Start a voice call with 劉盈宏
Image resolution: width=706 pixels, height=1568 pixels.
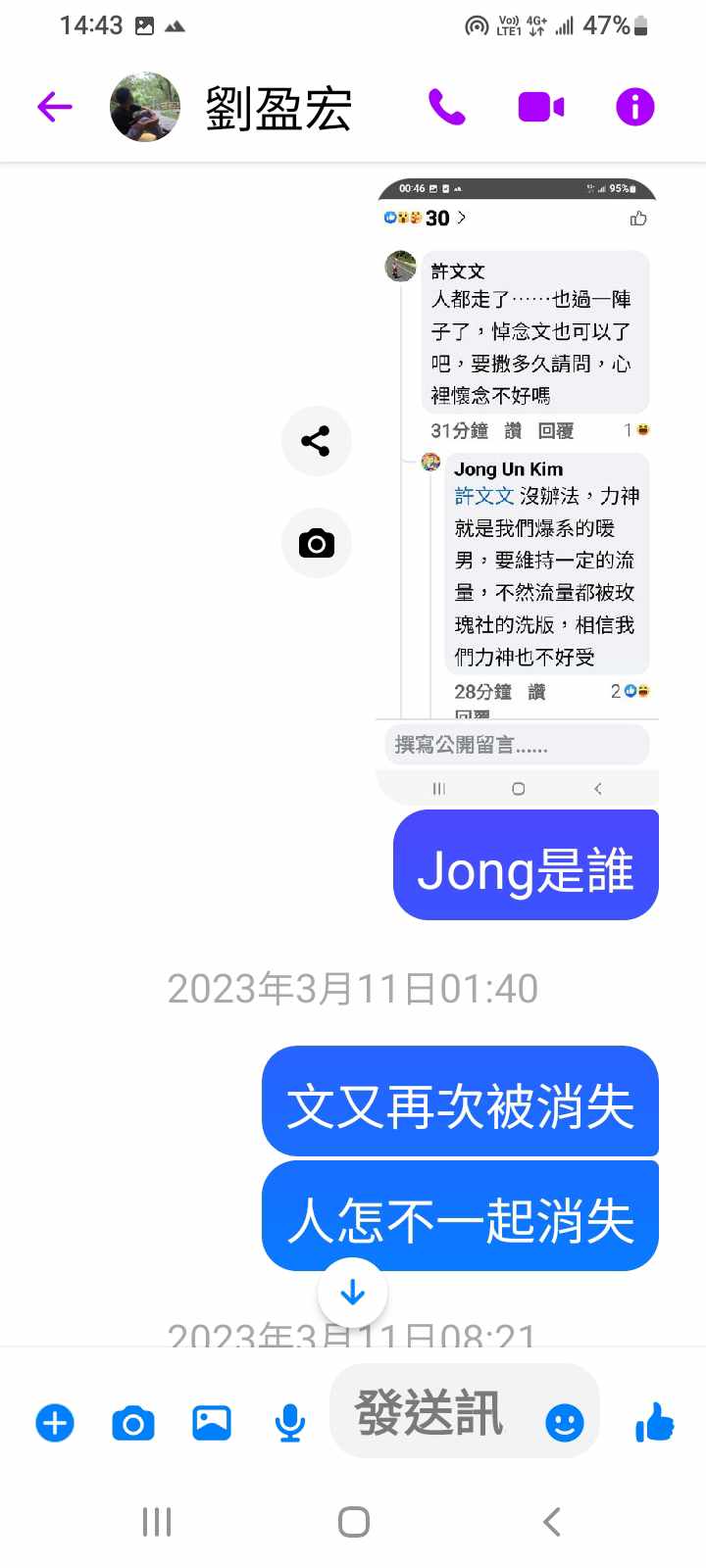coord(446,107)
